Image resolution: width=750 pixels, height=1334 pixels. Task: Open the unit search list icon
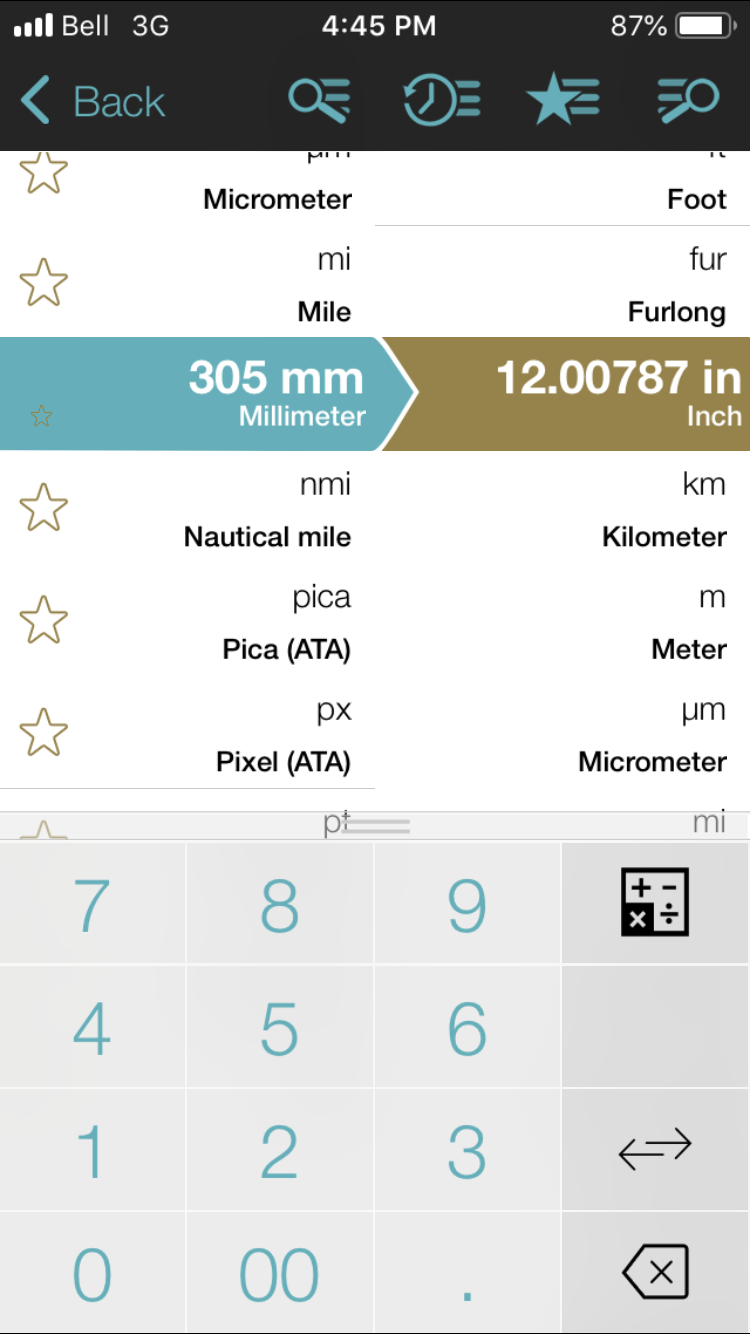click(x=319, y=100)
